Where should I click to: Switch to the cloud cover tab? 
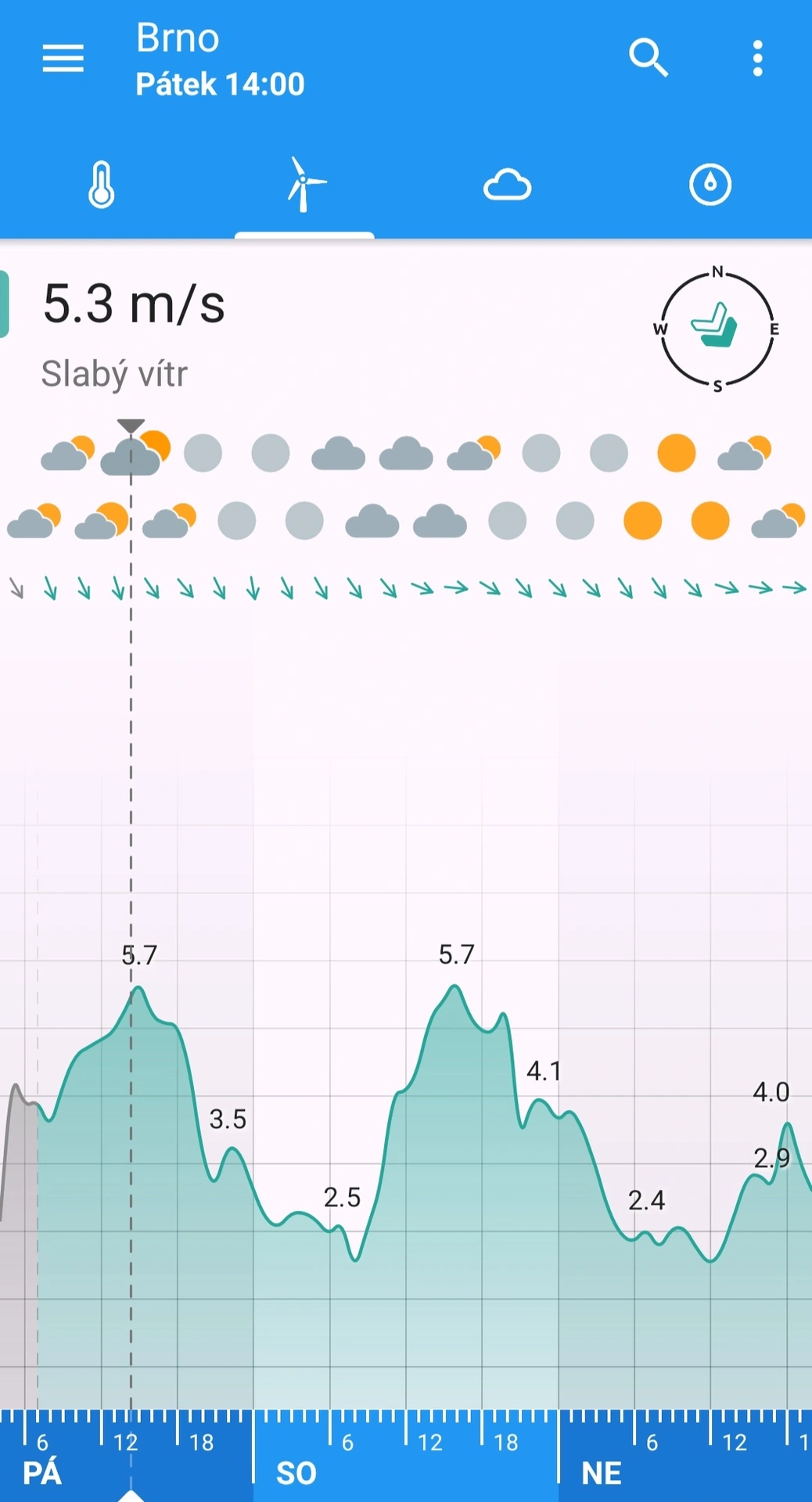507,185
